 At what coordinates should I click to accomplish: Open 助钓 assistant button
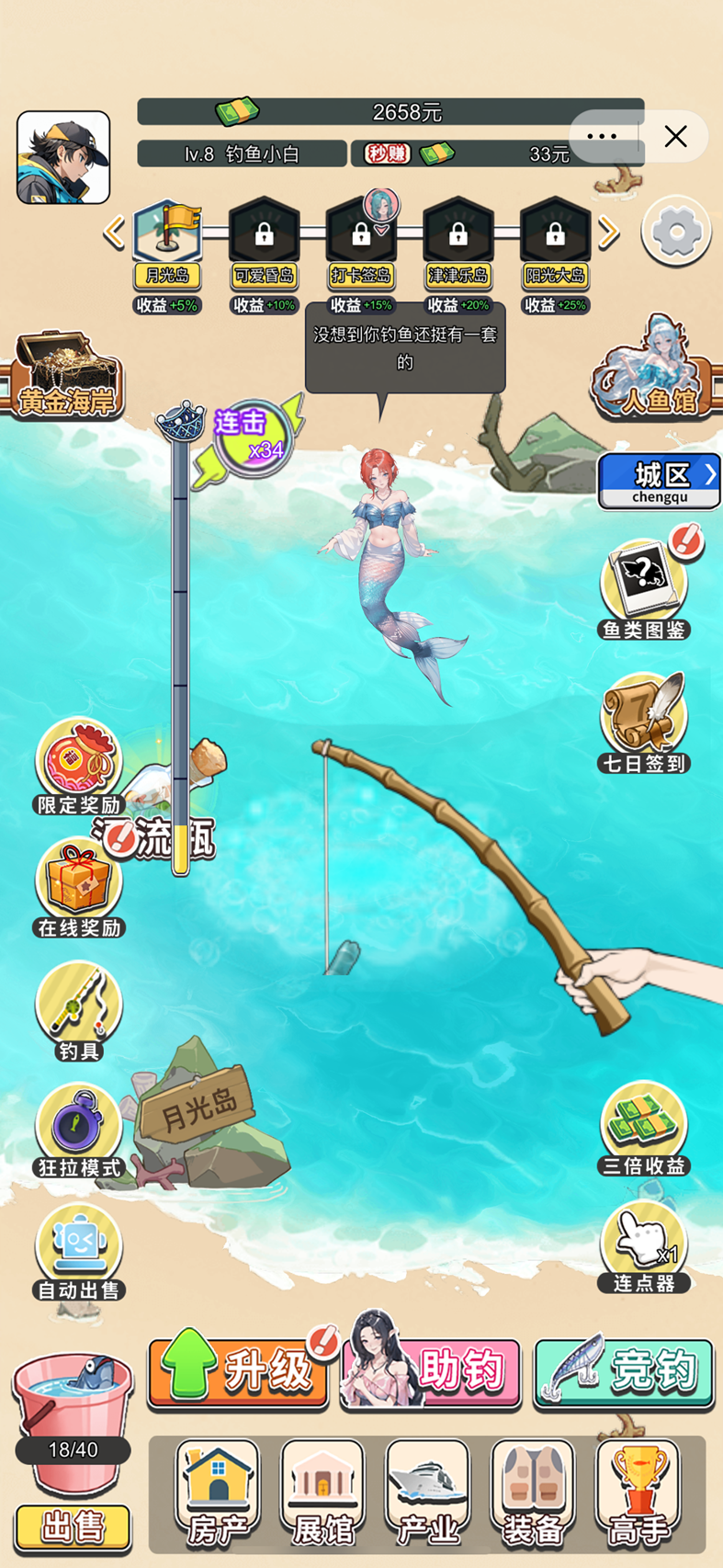point(430,1369)
